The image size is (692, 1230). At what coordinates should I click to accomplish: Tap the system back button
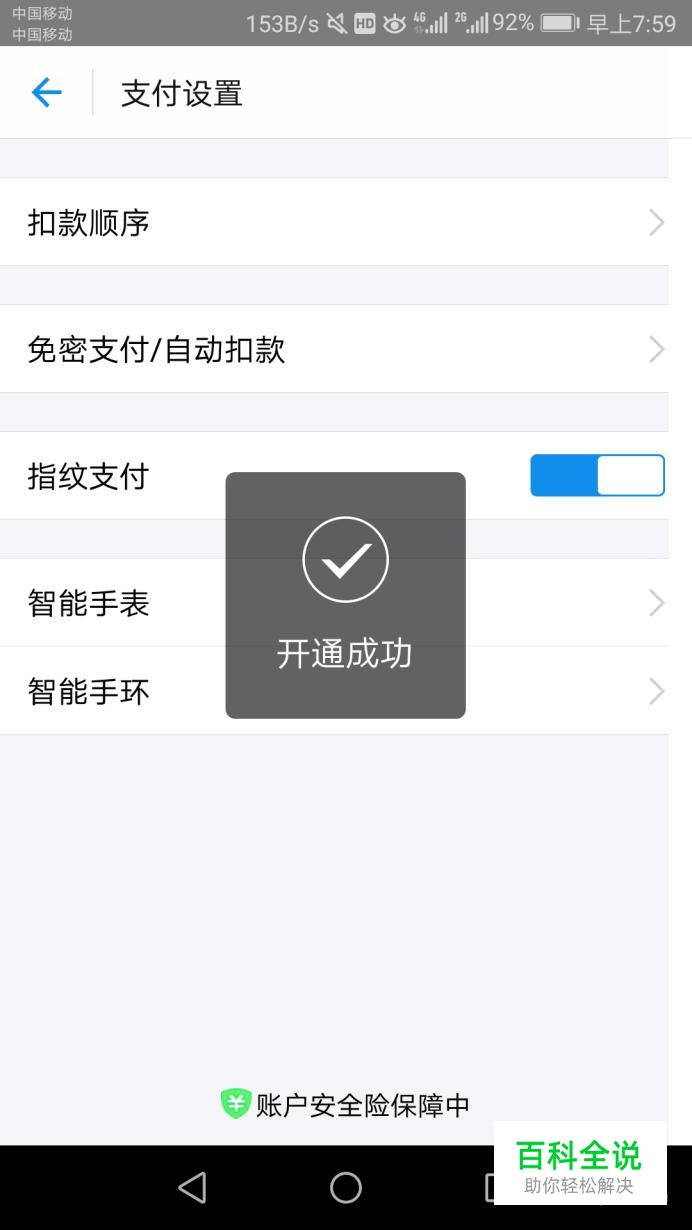point(192,1187)
